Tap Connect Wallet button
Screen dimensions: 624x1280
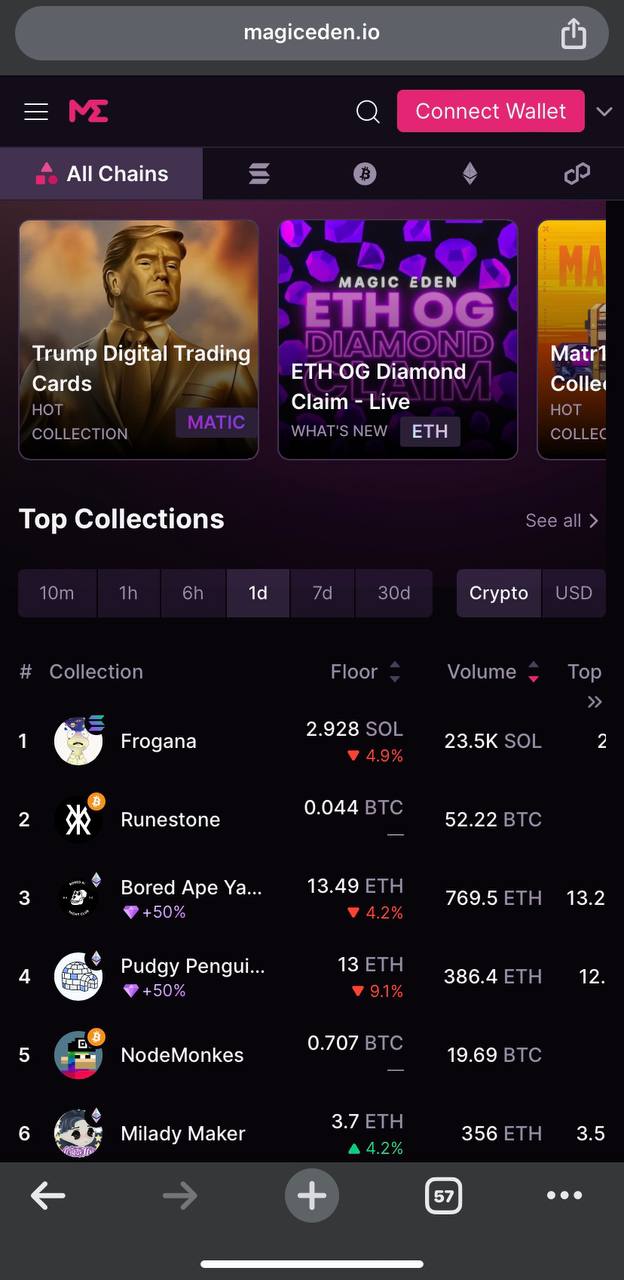click(490, 111)
